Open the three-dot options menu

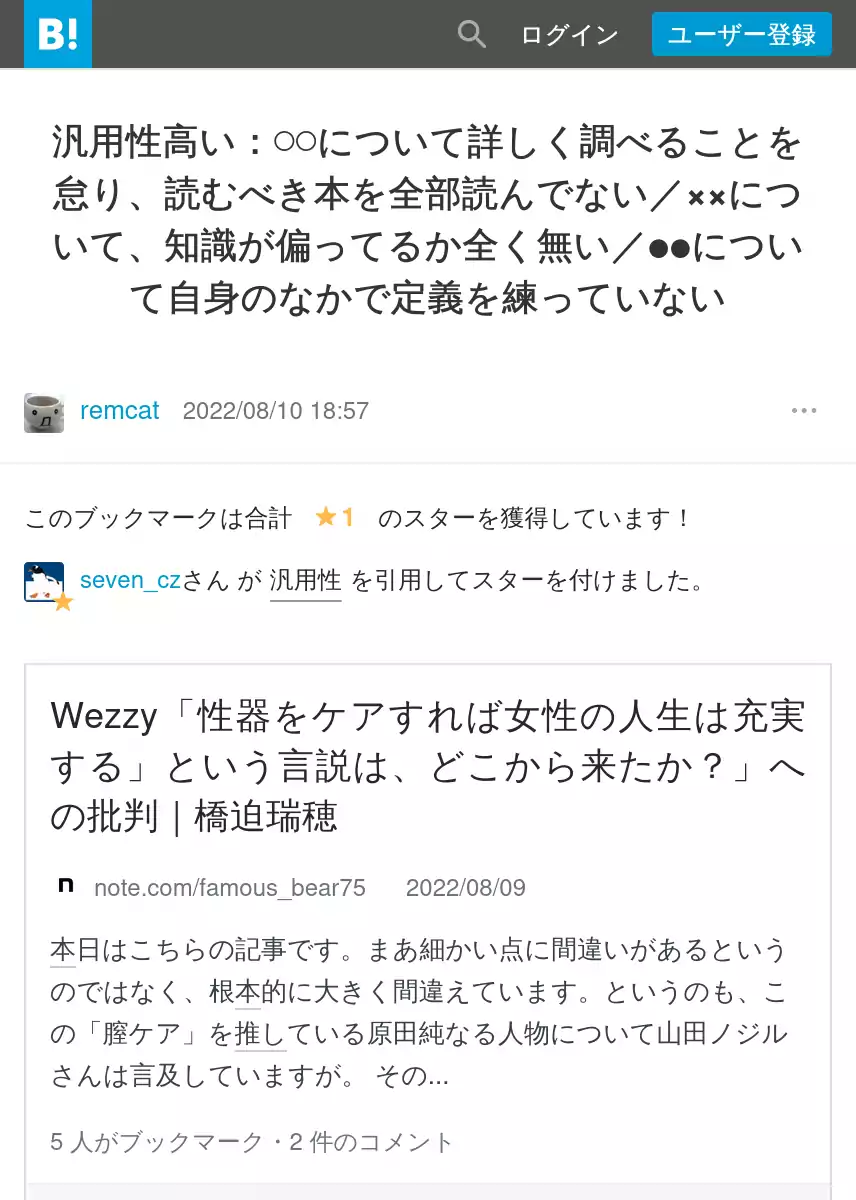(805, 410)
